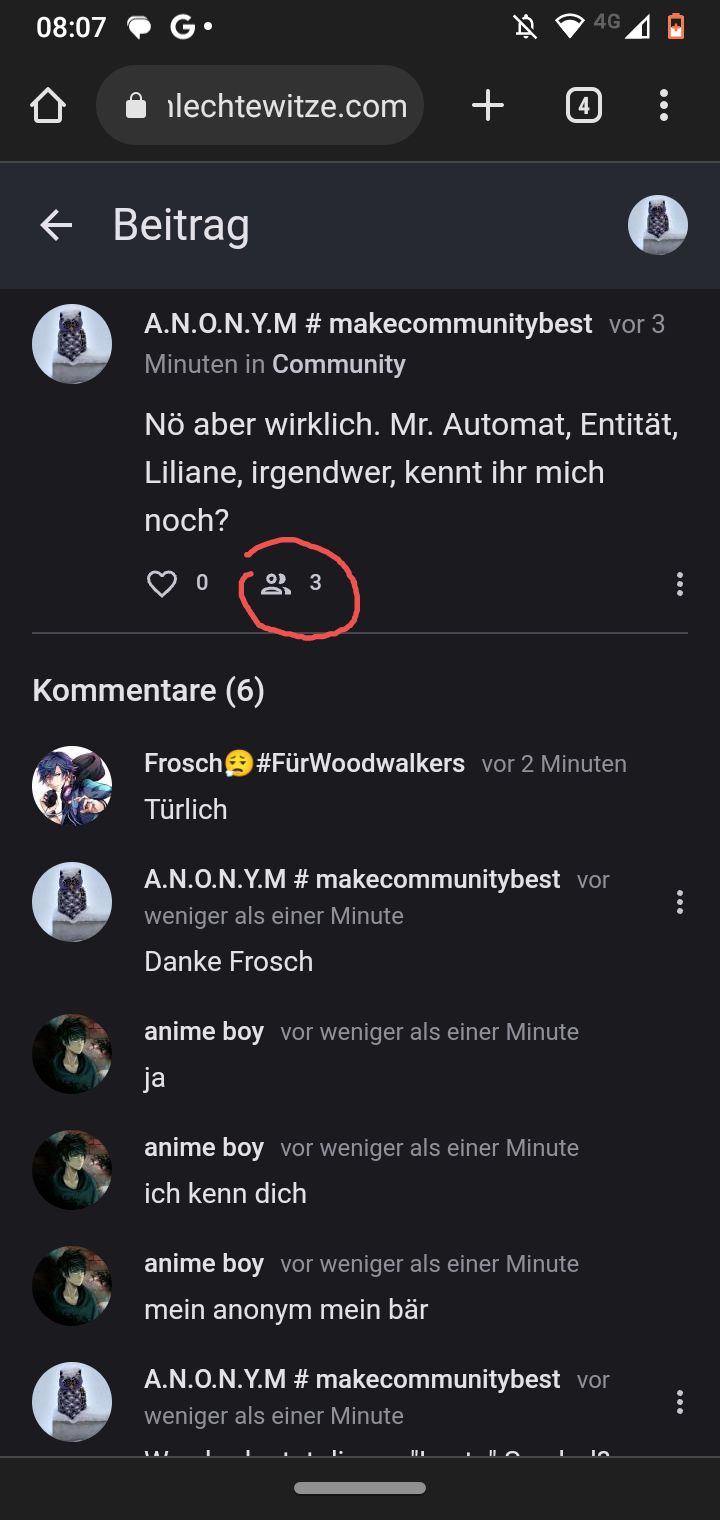The width and height of the screenshot is (720, 1520).
Task: Tap the browser address bar
Action: pos(260,106)
